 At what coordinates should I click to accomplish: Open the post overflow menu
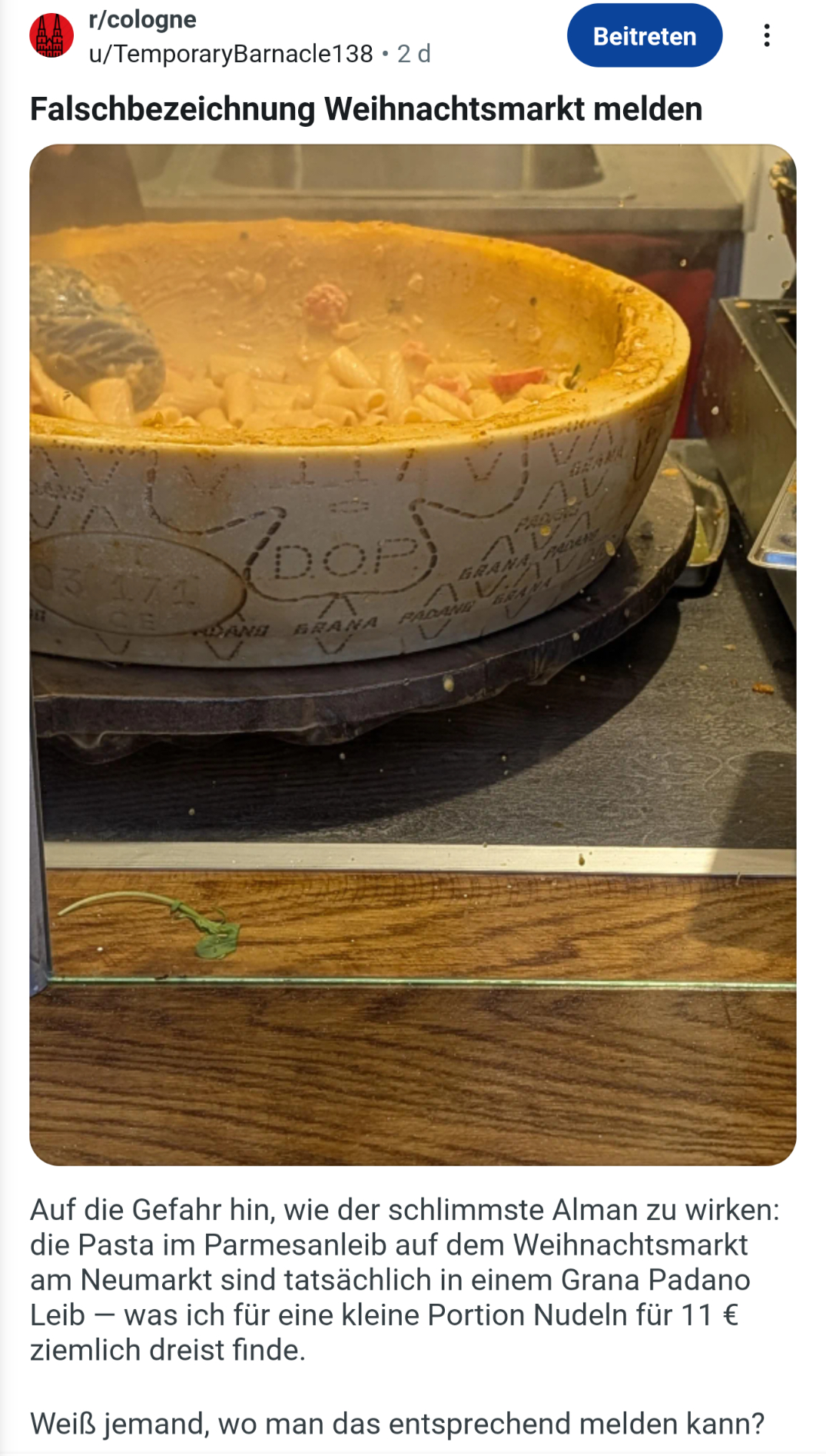[766, 36]
